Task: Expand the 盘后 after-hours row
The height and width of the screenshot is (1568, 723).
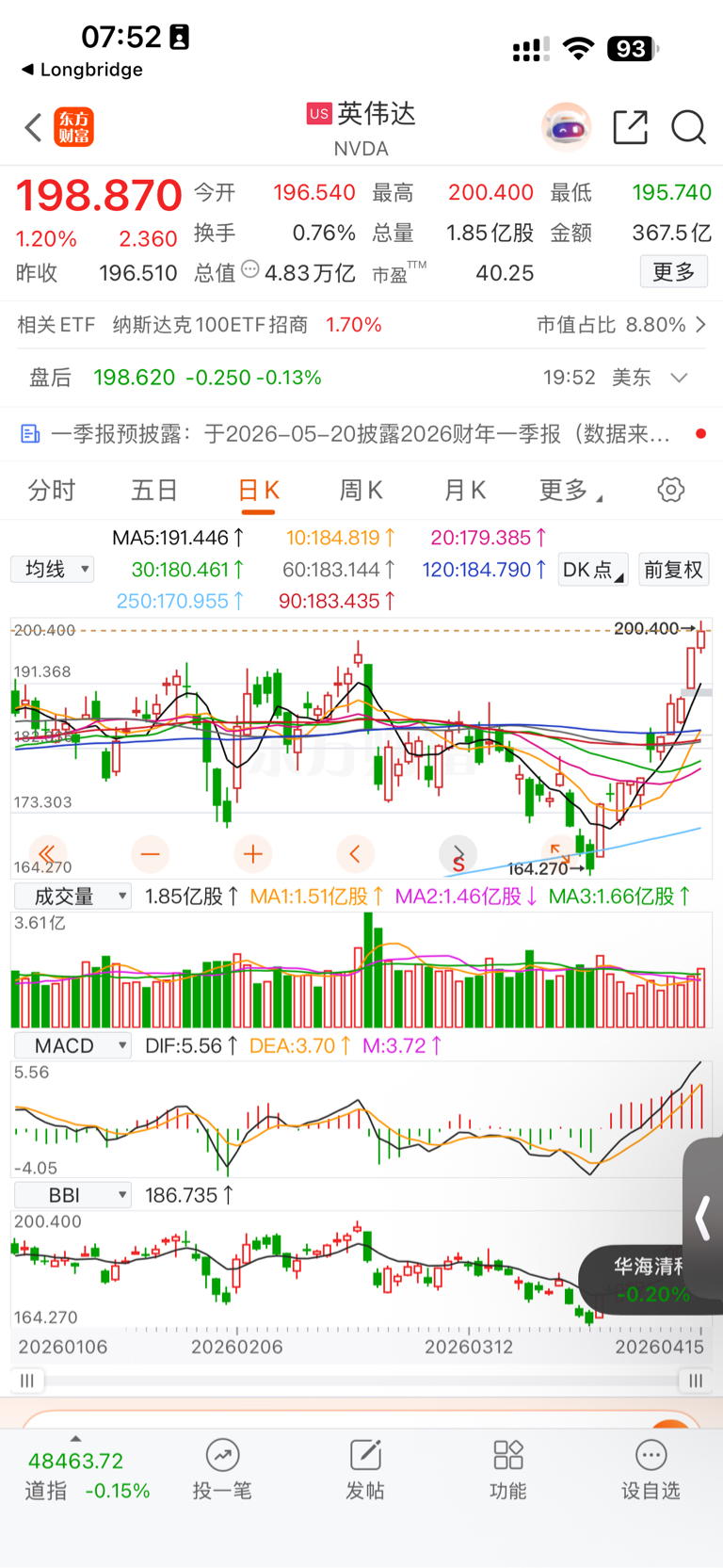Action: coord(361,378)
